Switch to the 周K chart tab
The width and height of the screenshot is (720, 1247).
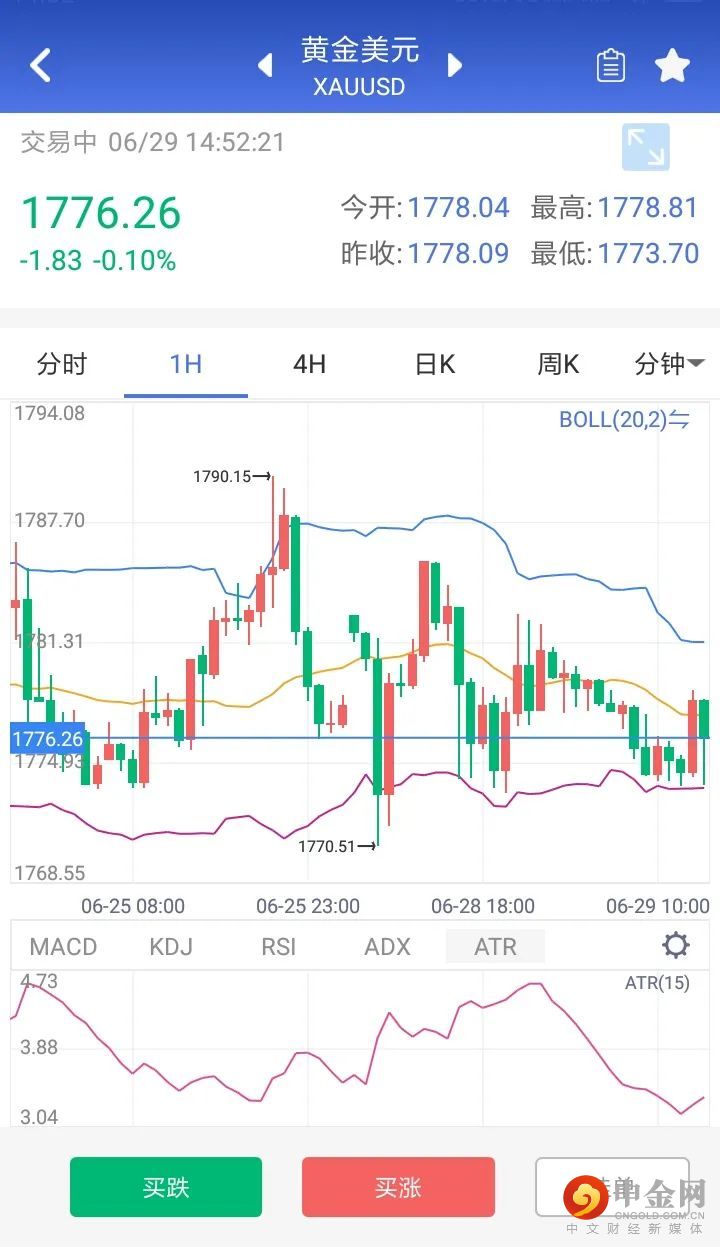point(558,364)
